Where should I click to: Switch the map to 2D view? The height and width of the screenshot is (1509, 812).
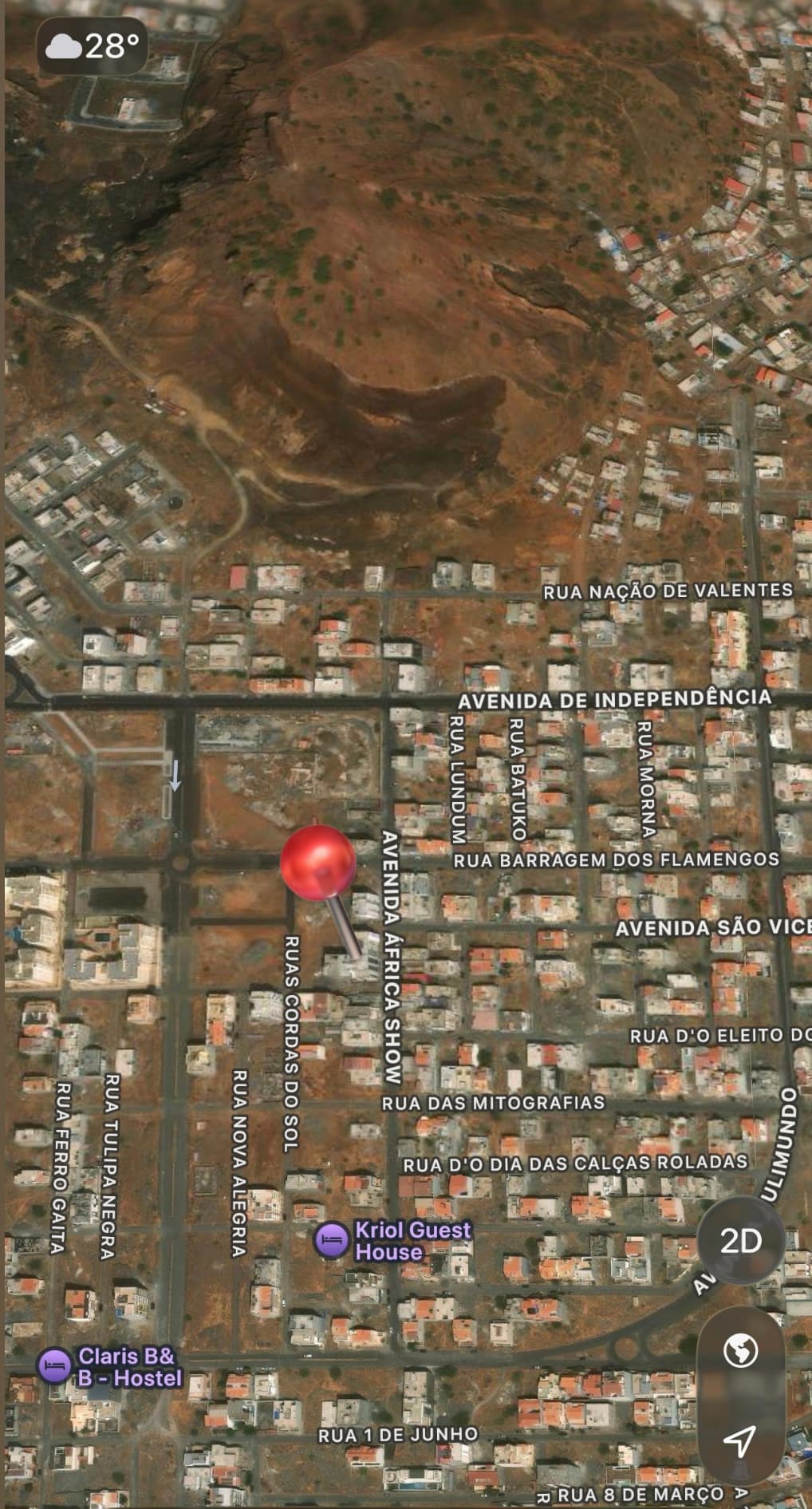pos(740,1241)
